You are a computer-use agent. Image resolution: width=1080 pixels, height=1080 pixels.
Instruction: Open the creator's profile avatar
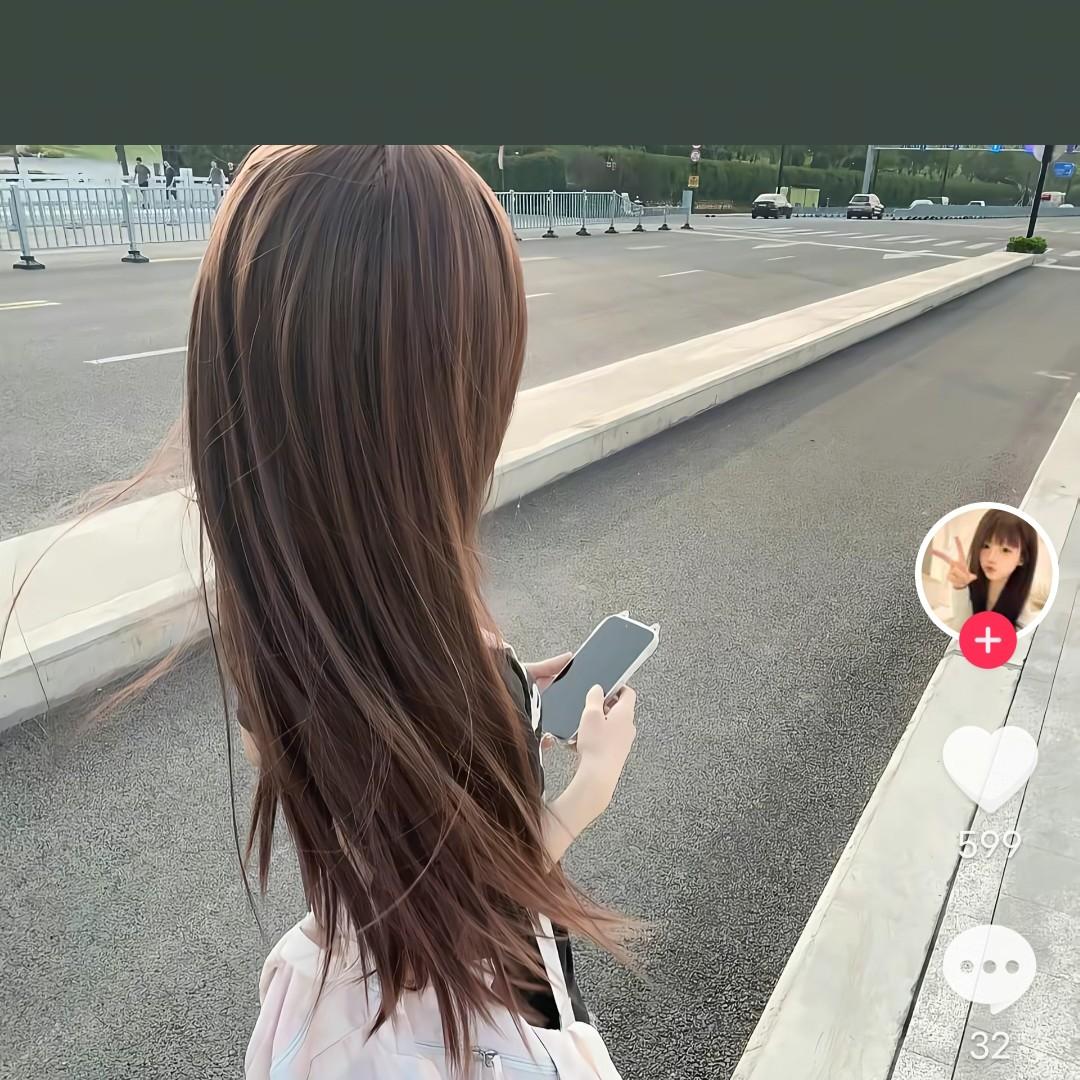click(x=986, y=573)
